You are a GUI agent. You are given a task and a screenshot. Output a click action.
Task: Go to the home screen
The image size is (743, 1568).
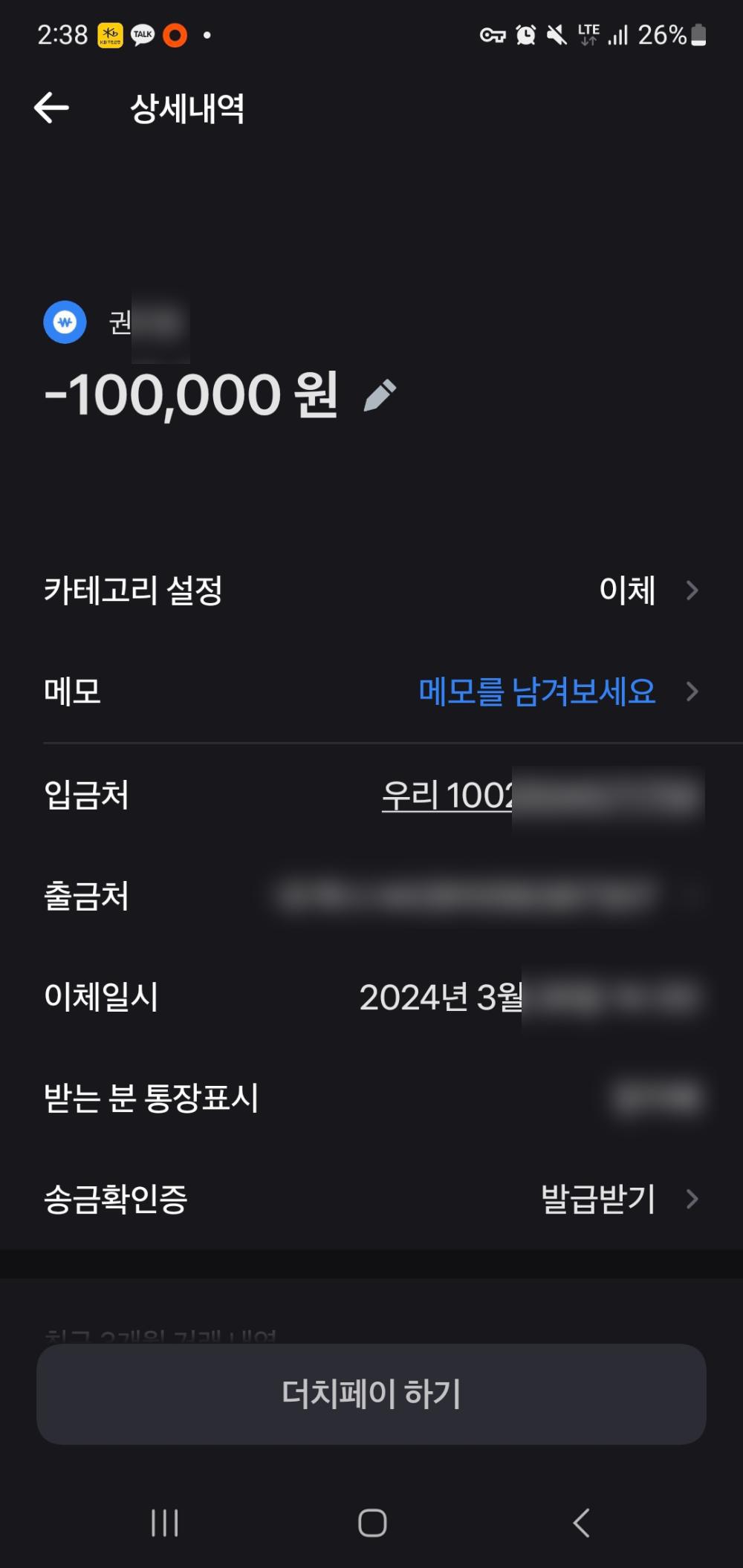coord(372,1523)
